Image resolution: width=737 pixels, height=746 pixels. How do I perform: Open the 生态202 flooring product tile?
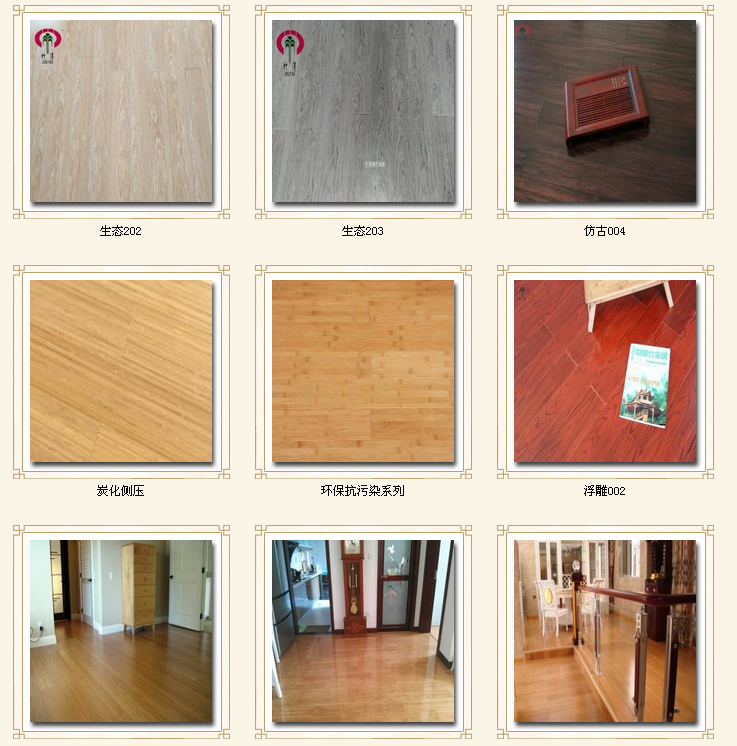121,111
